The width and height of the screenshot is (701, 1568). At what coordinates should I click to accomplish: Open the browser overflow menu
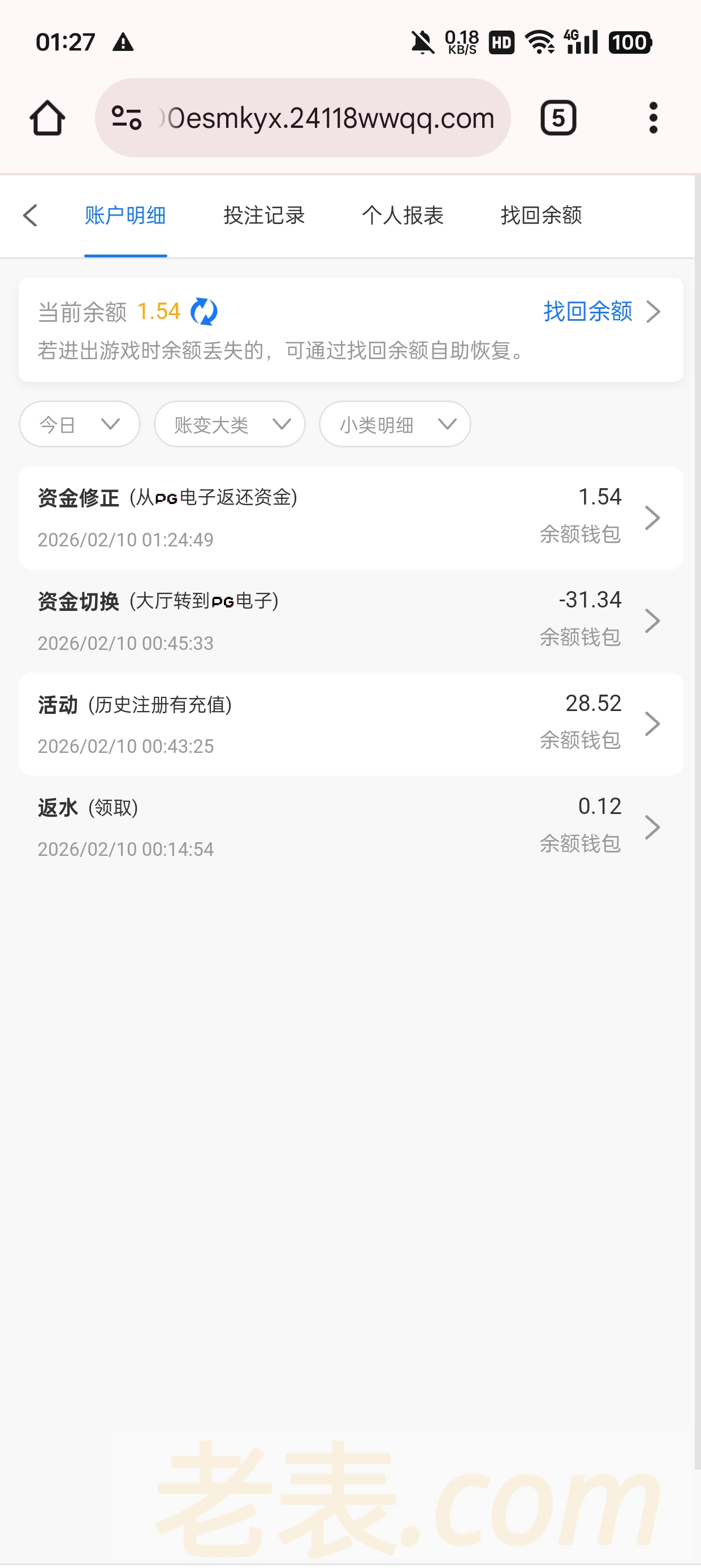(653, 118)
